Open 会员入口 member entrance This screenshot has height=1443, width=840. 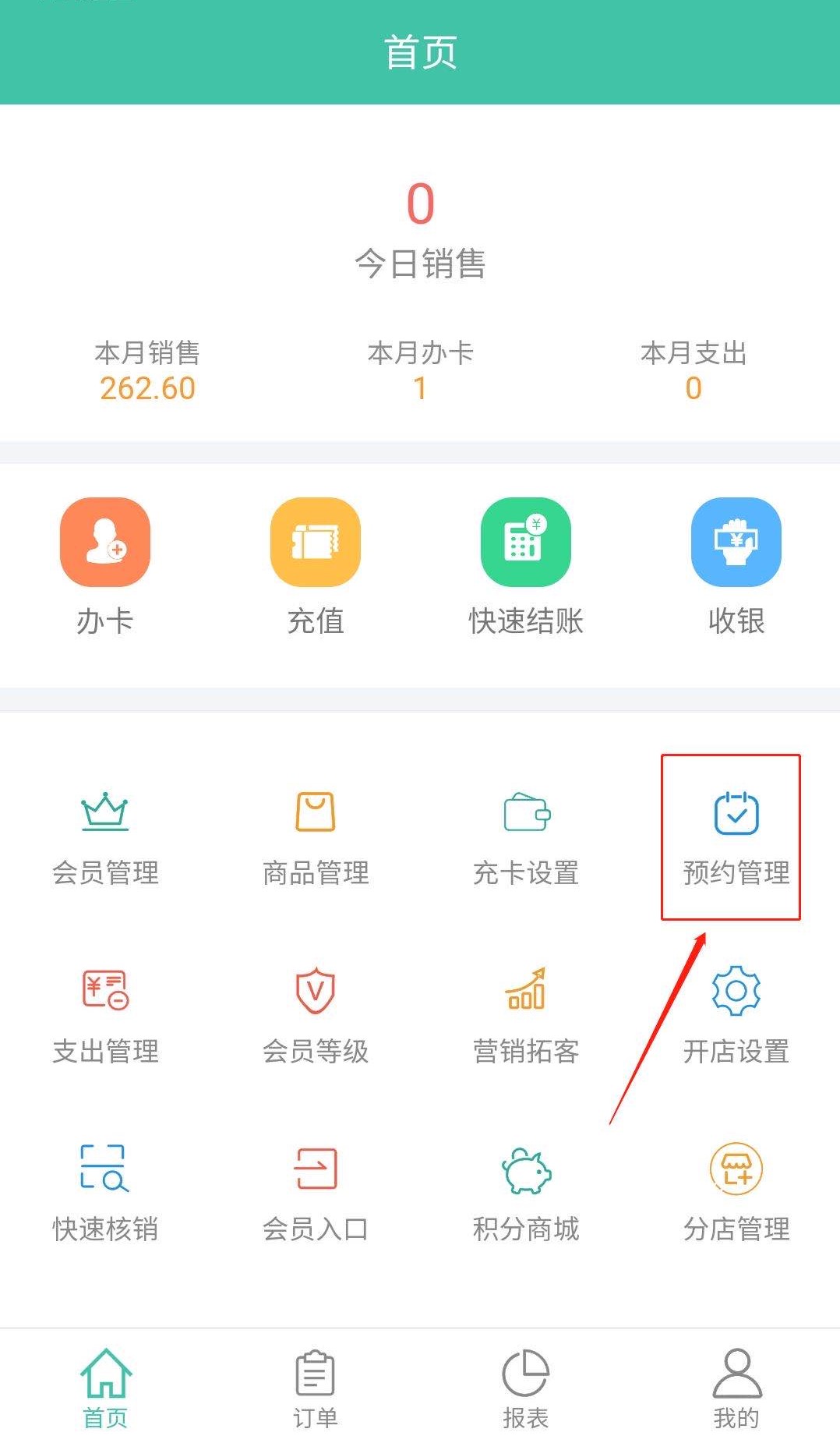point(316,1194)
